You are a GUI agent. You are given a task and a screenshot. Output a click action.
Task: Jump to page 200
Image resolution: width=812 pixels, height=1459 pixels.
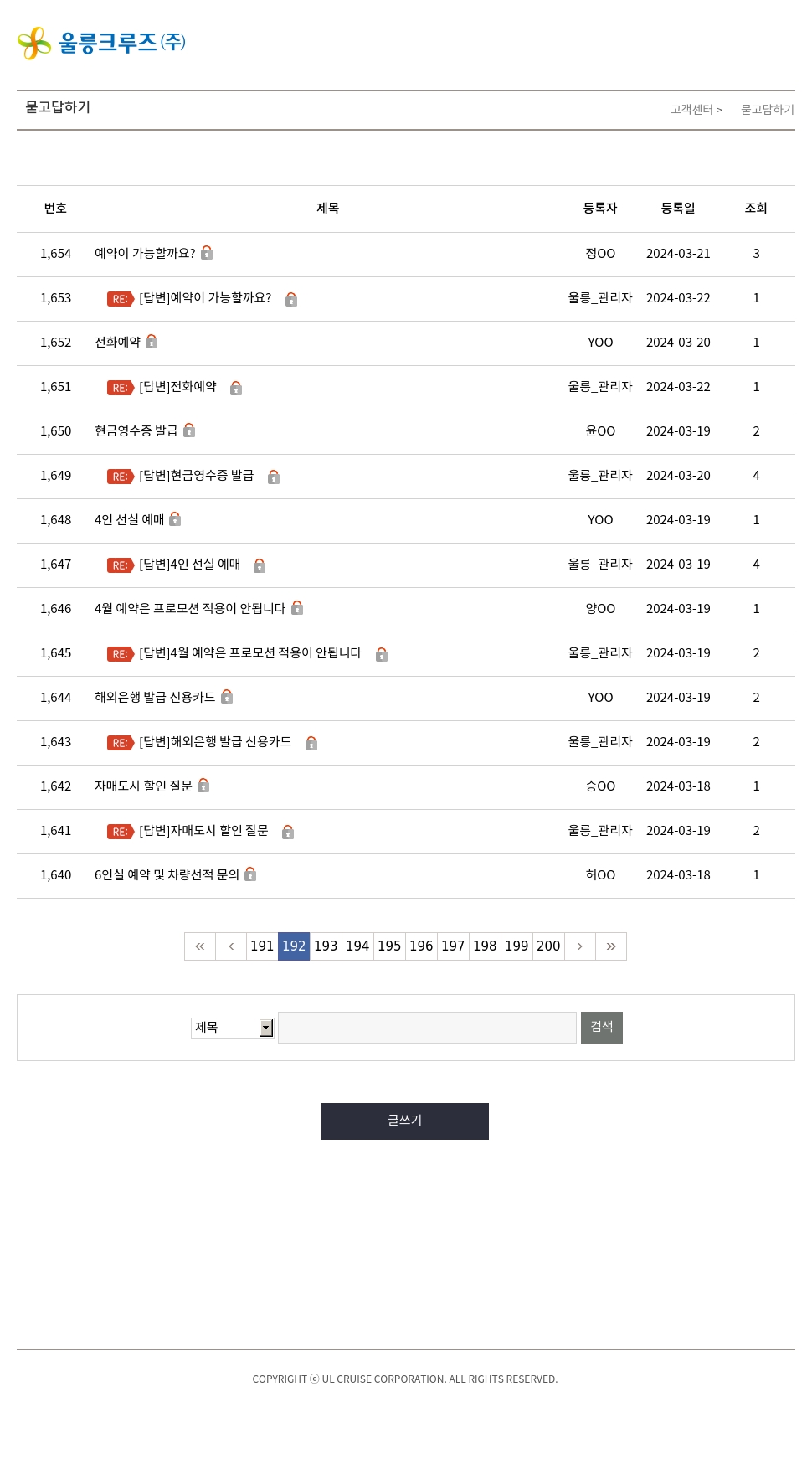coord(548,946)
